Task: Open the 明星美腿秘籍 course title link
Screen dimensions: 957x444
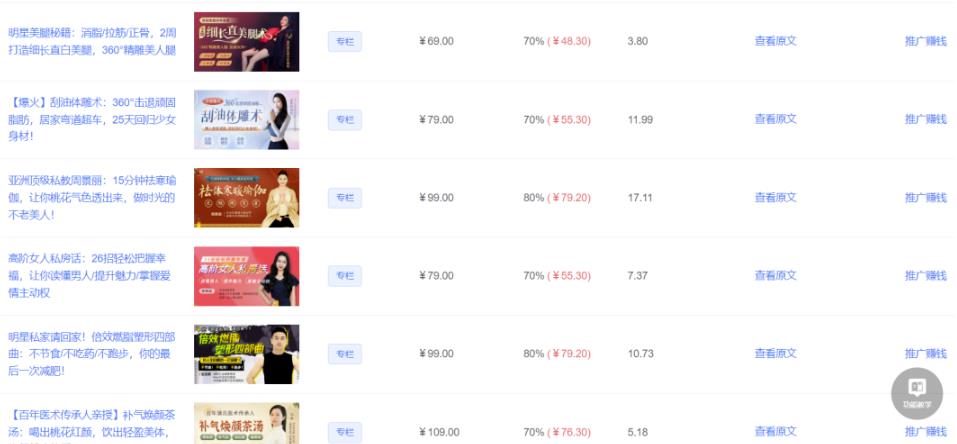Action: 92,41
